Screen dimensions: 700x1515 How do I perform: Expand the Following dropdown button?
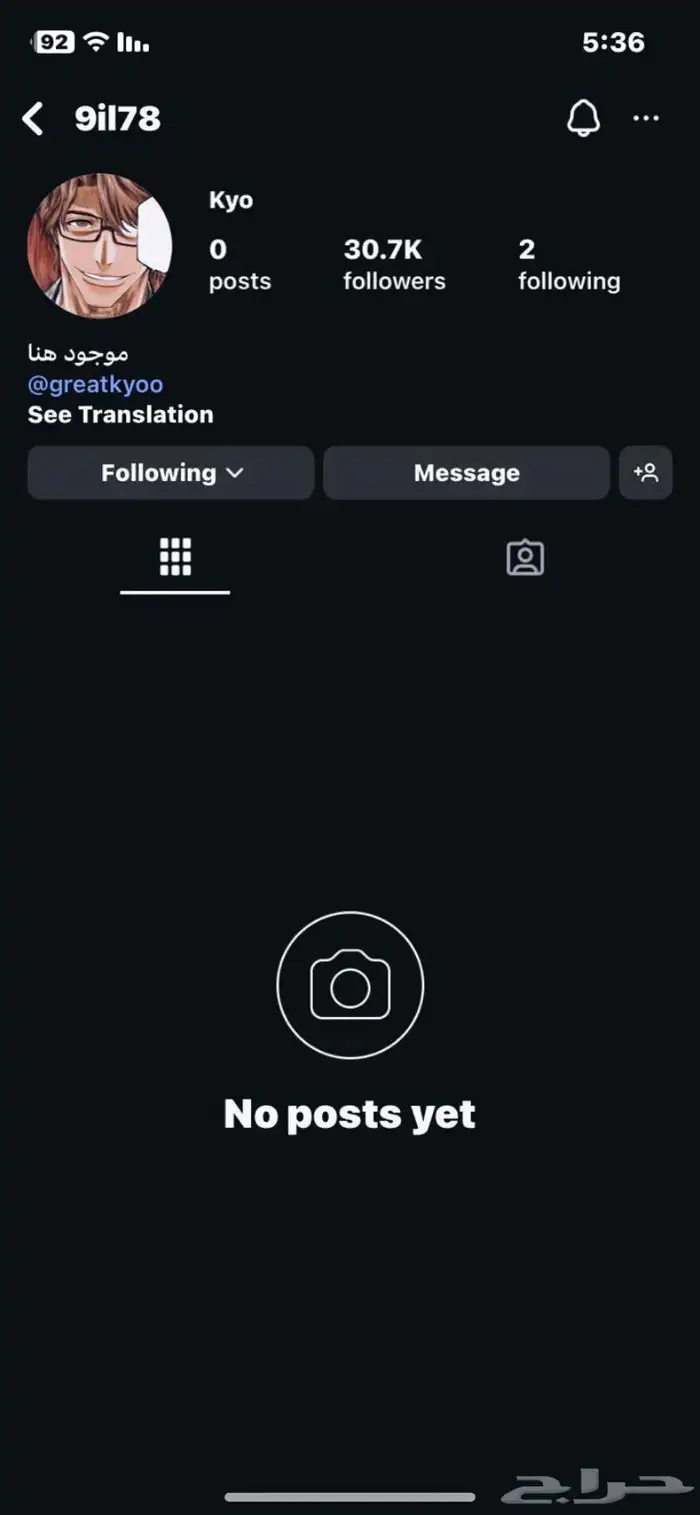(x=171, y=473)
